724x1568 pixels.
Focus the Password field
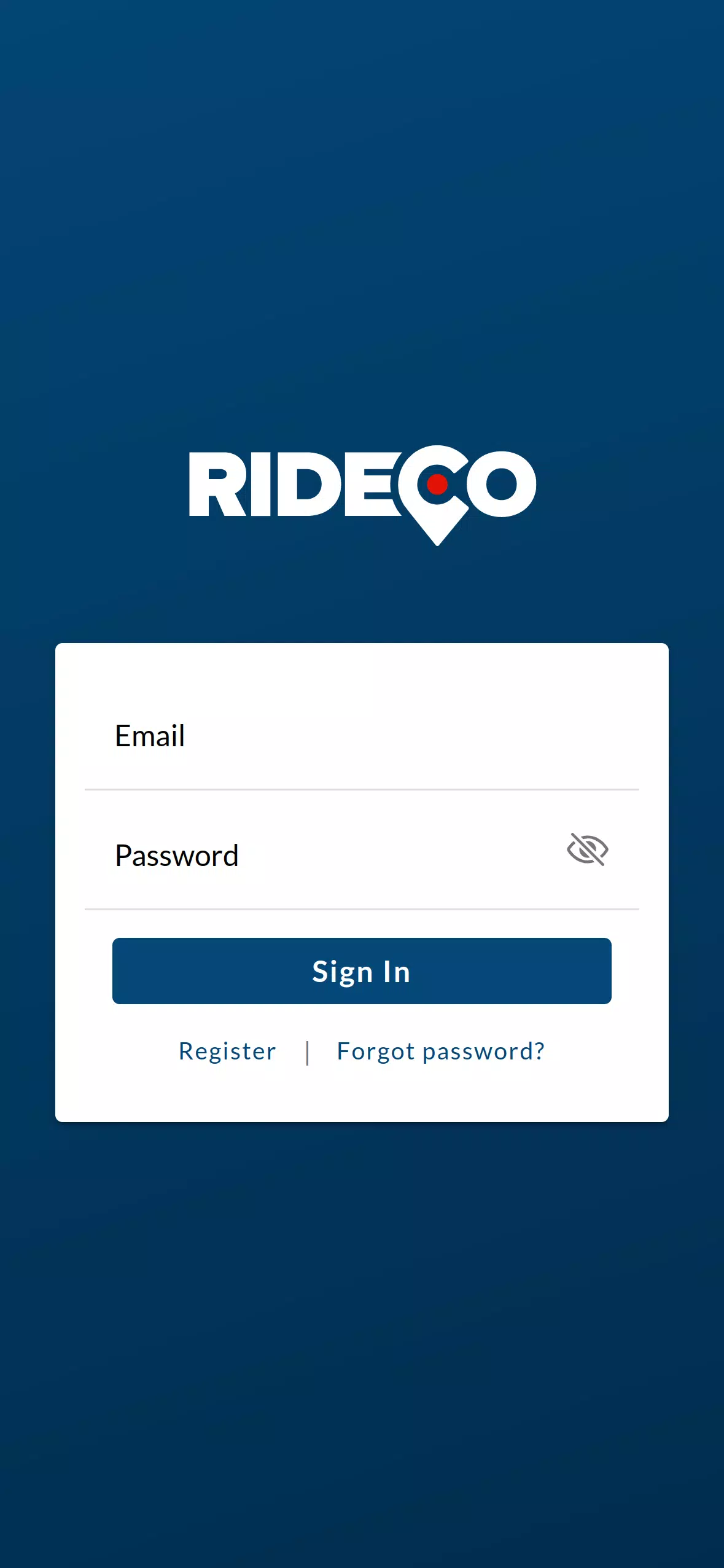click(x=332, y=856)
